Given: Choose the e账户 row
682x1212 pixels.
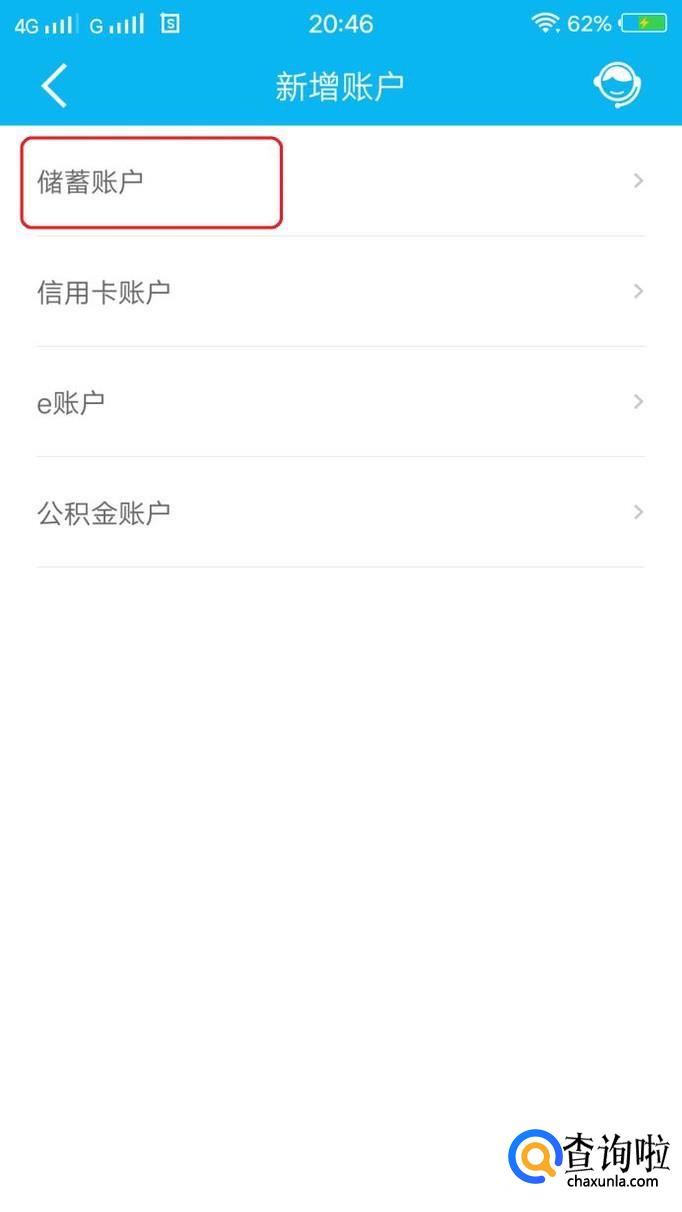Looking at the screenshot, I should coord(340,402).
